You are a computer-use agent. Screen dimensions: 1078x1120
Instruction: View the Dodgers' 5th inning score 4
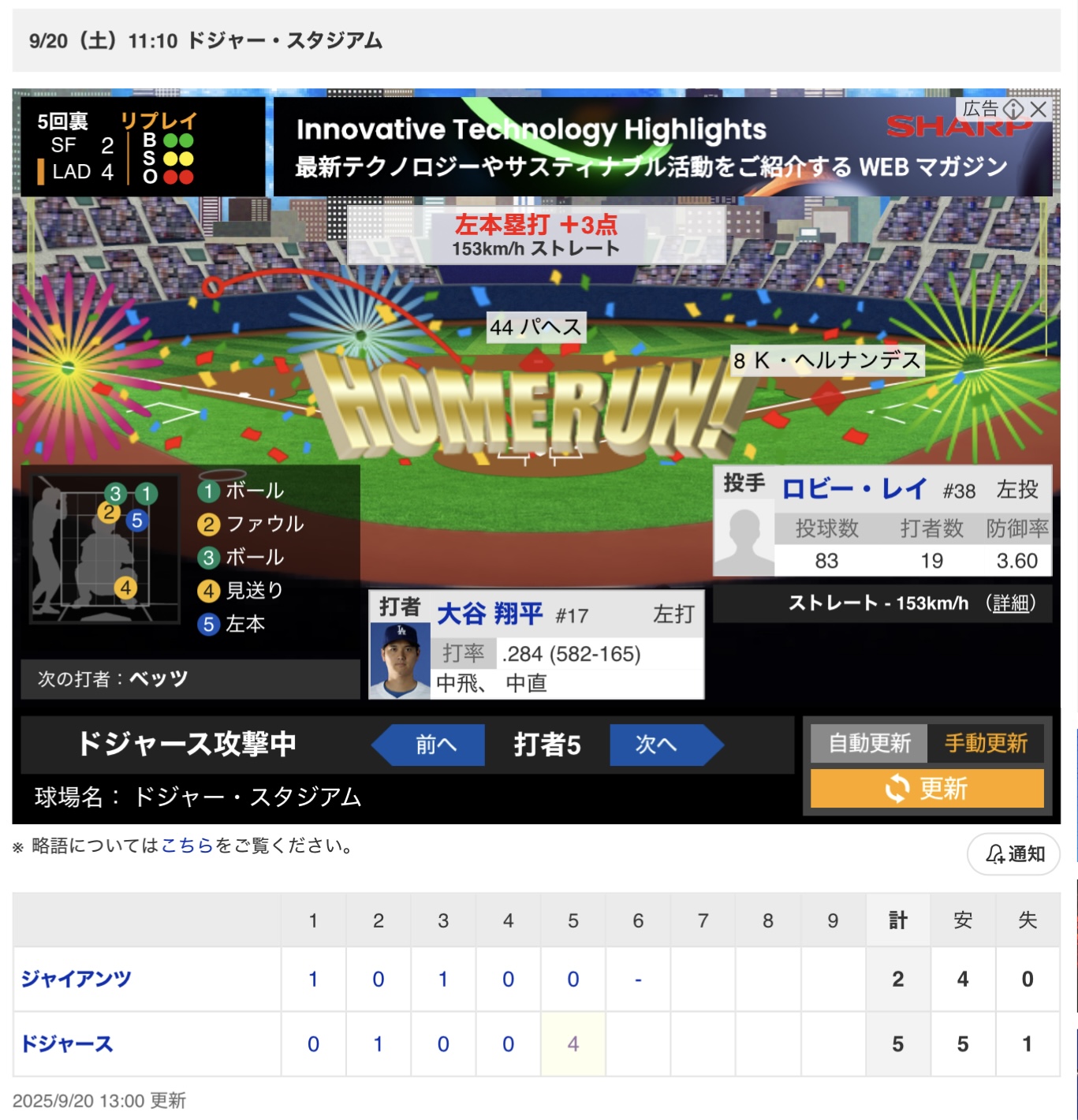[573, 1044]
